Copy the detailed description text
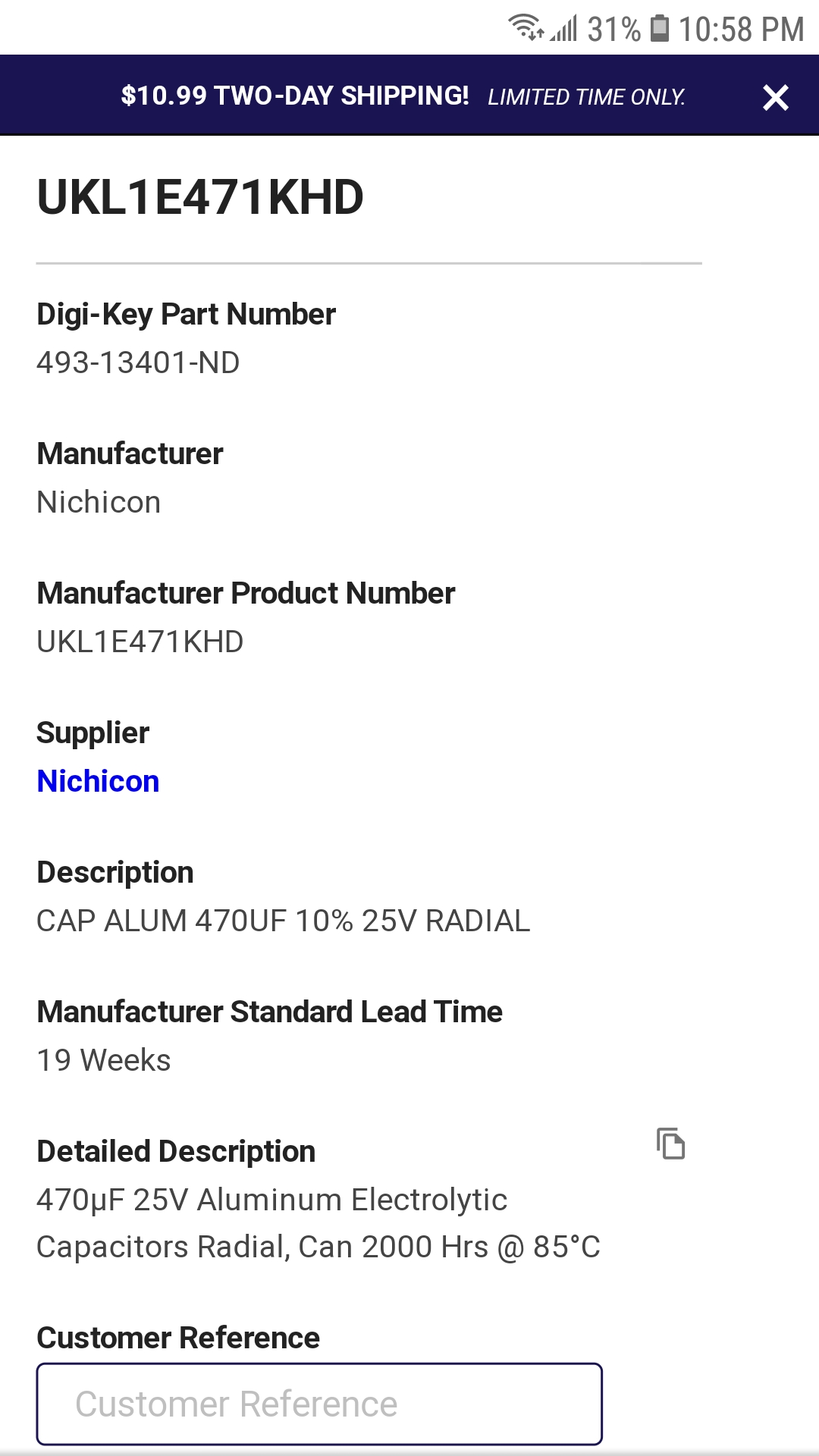 click(670, 1144)
